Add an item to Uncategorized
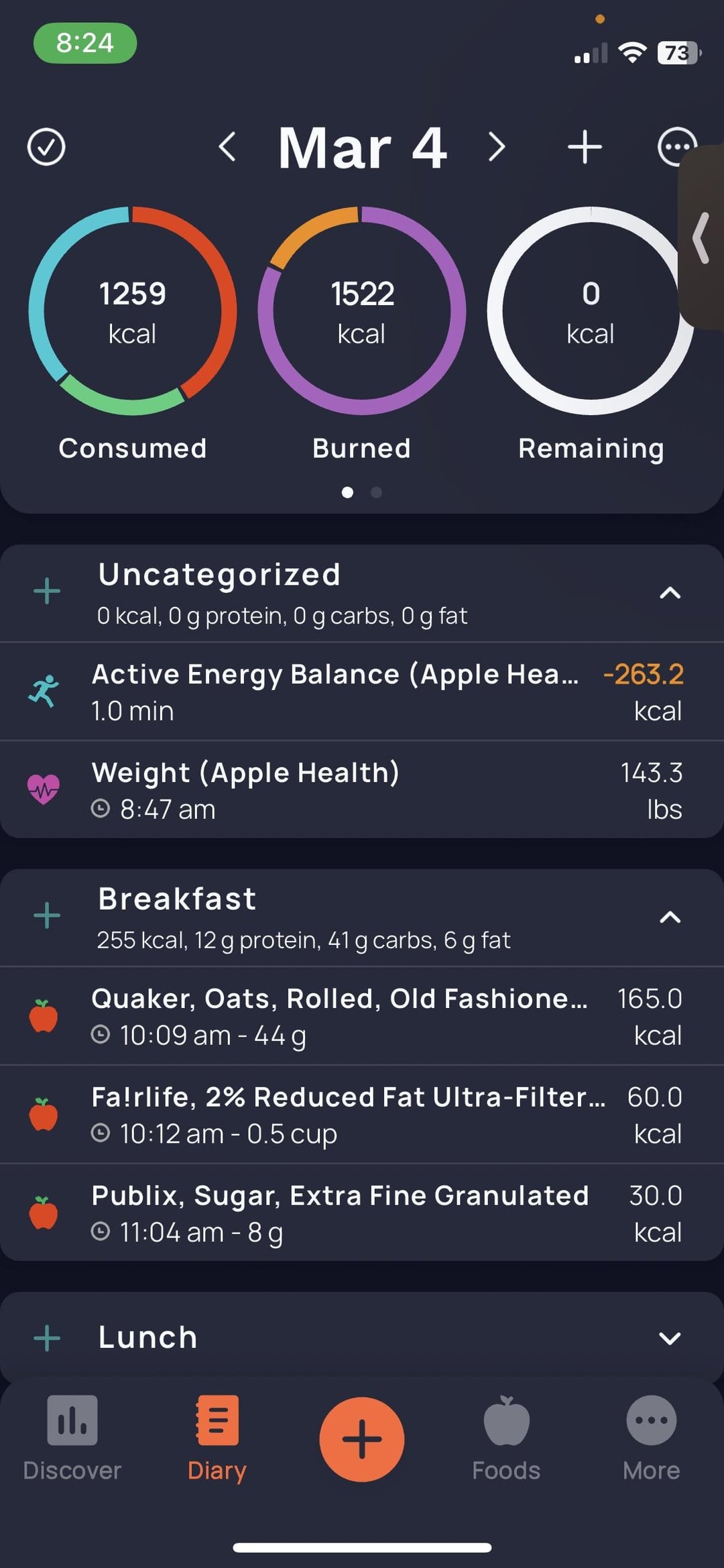724x1568 pixels. click(47, 592)
